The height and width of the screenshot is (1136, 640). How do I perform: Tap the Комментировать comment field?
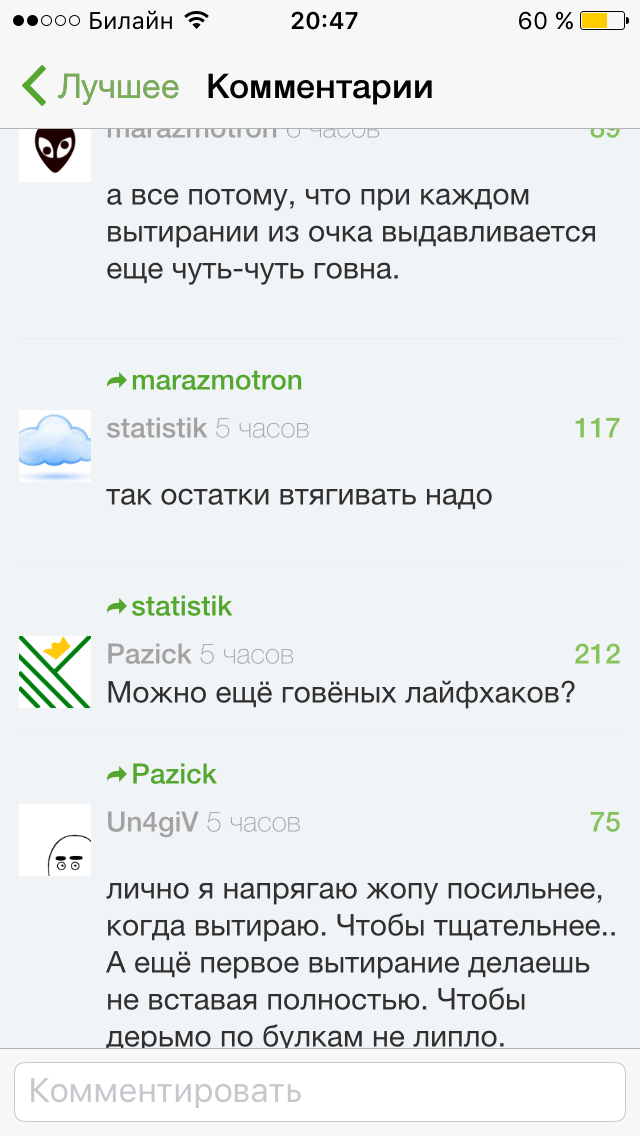(319, 1091)
